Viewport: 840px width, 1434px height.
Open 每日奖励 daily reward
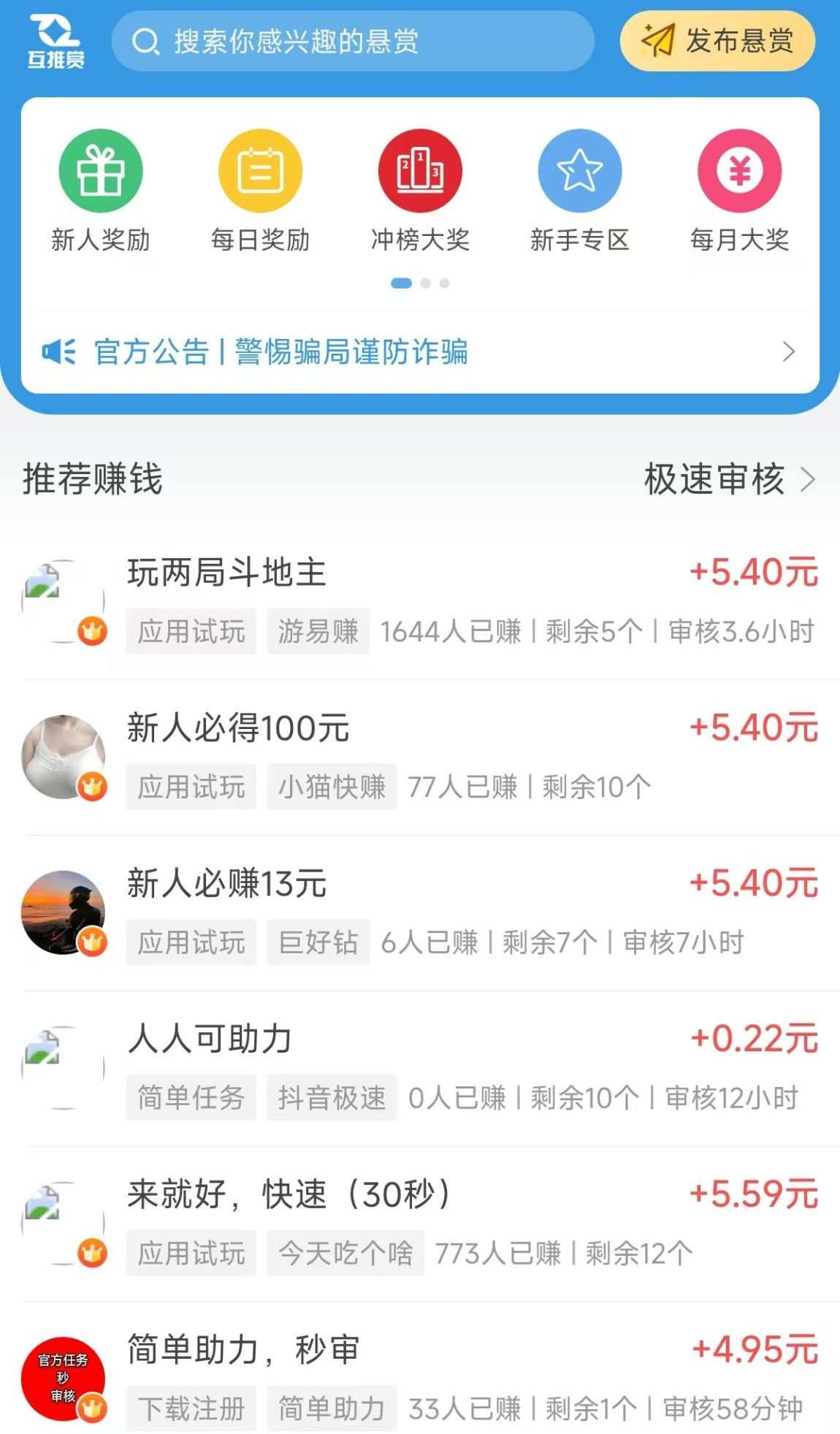pos(260,171)
